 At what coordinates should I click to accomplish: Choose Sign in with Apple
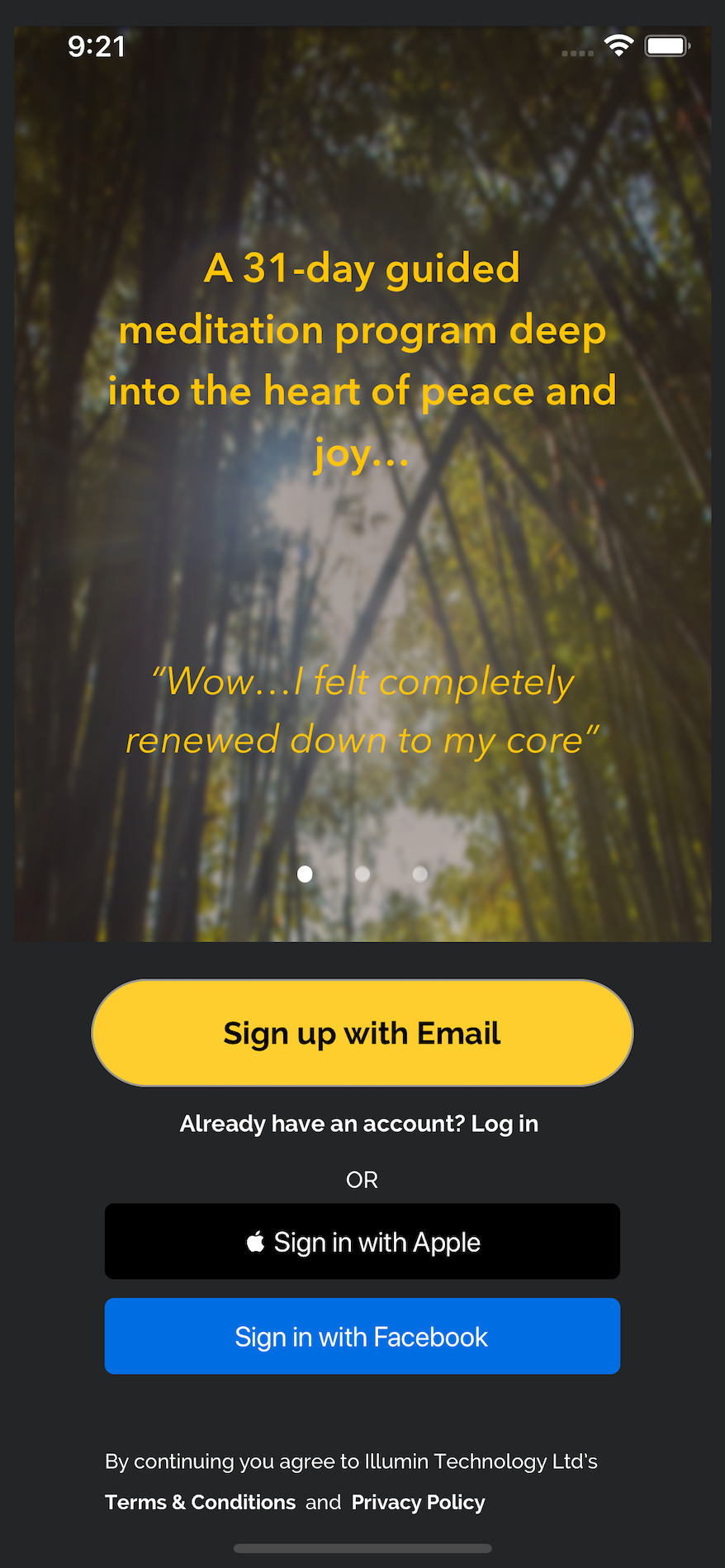[x=362, y=1241]
